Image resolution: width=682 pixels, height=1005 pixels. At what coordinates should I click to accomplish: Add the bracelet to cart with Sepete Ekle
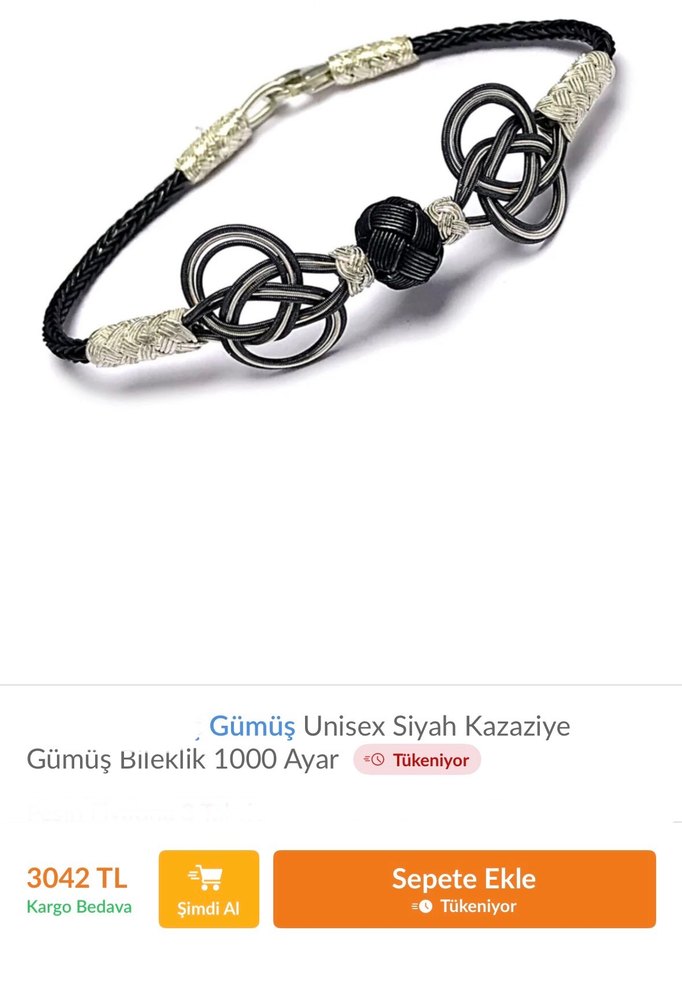coord(464,889)
